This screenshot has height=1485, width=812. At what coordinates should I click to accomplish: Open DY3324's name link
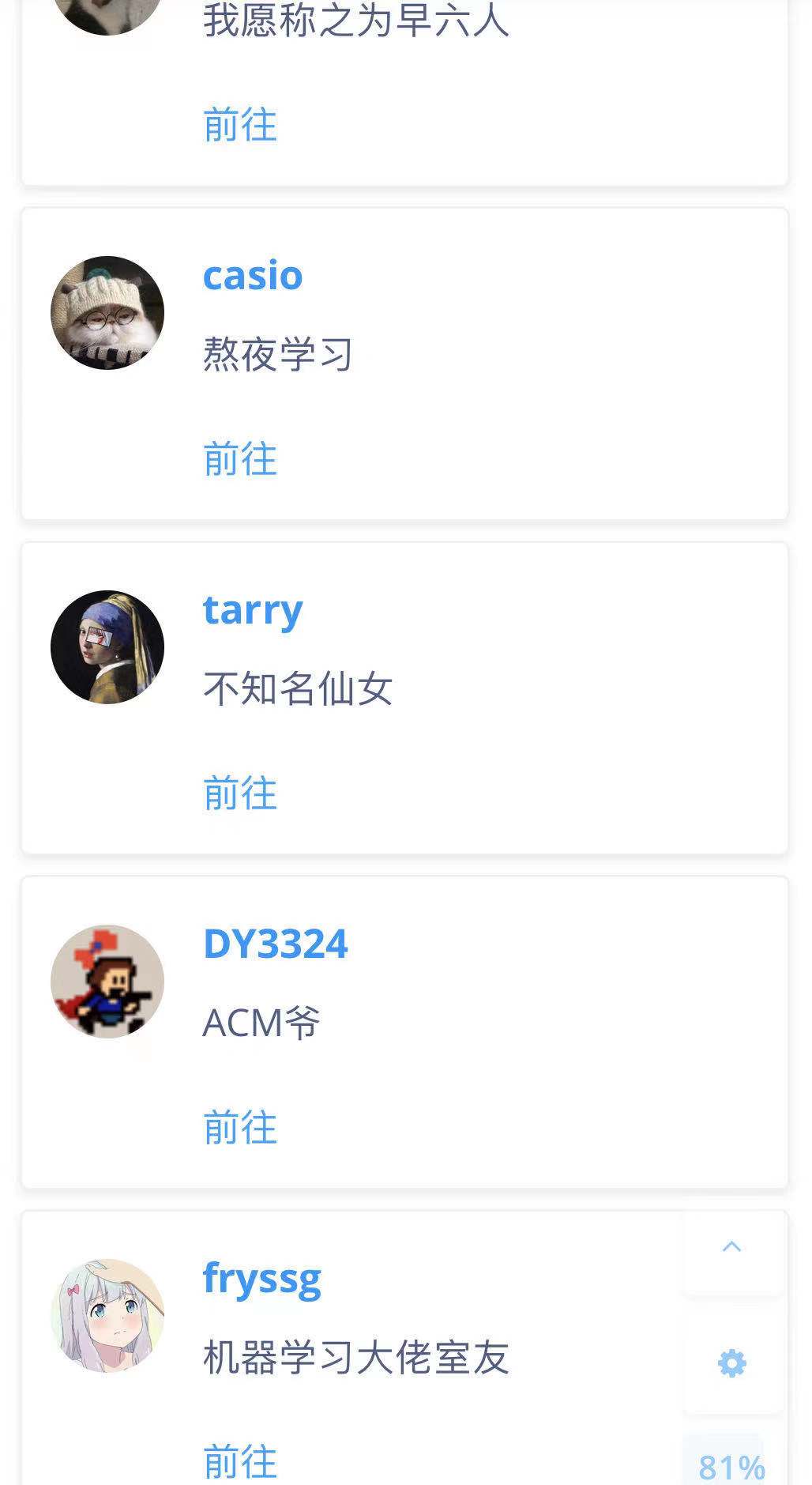coord(276,944)
